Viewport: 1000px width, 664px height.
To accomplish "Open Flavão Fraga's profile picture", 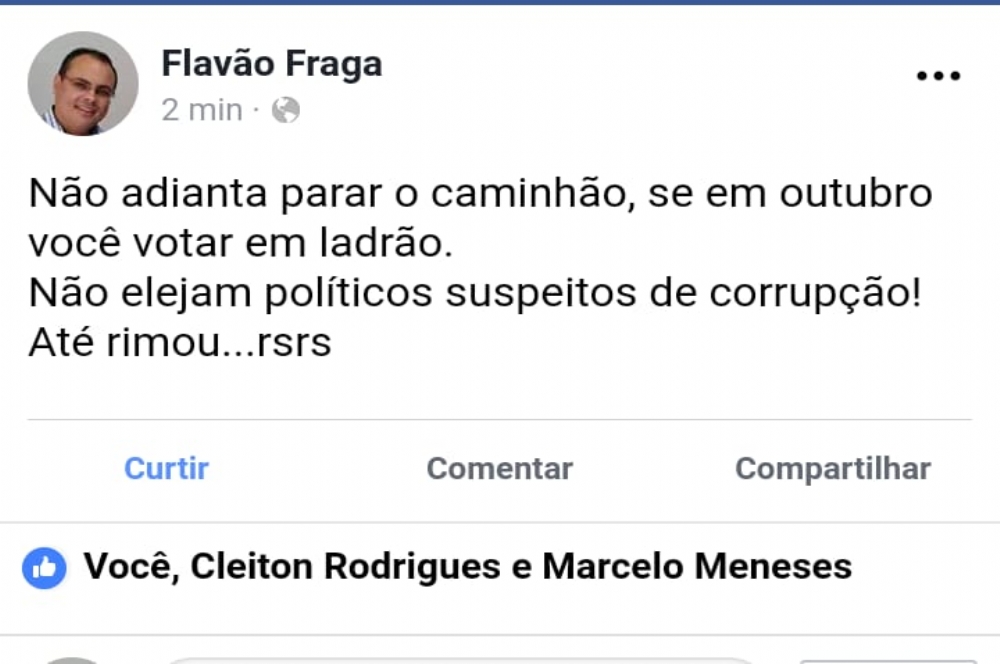I will pos(82,84).
